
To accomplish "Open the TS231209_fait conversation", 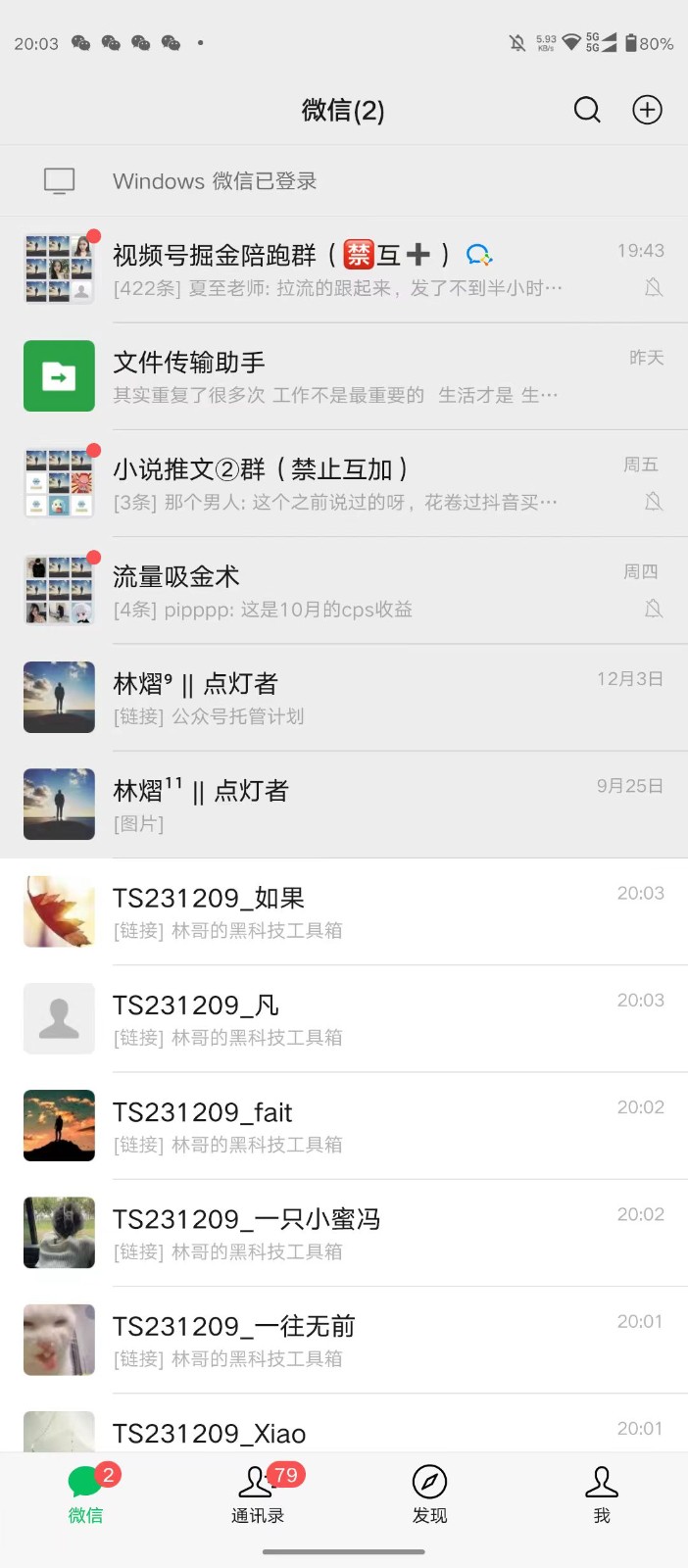I will (344, 1125).
